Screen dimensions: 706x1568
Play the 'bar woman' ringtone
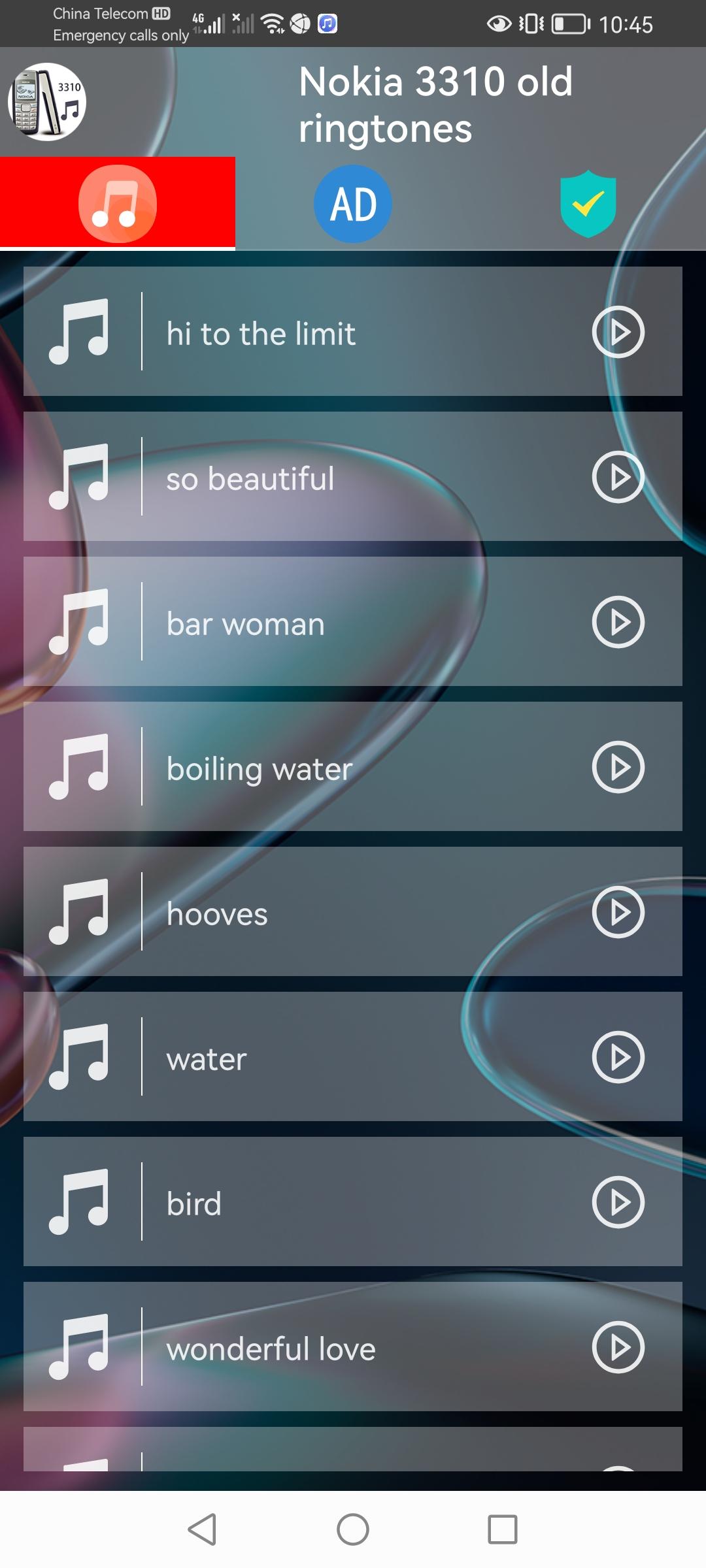click(618, 622)
